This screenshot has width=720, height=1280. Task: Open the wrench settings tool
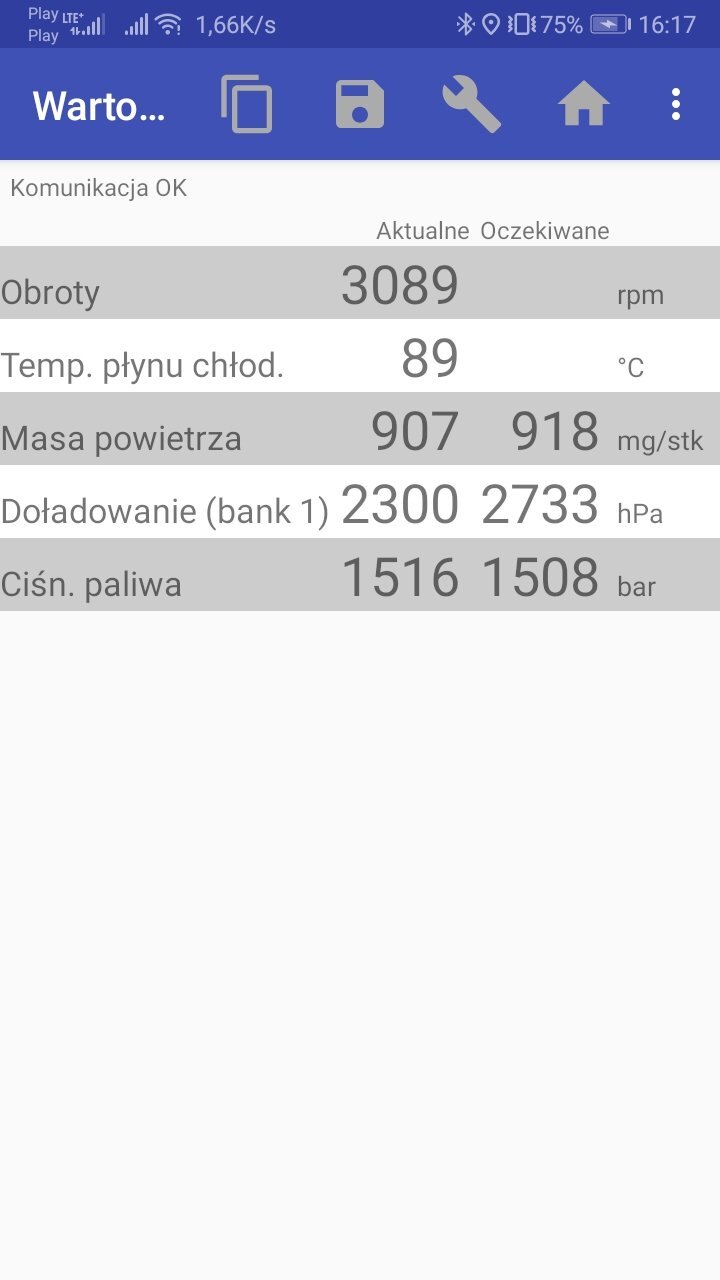tap(472, 104)
